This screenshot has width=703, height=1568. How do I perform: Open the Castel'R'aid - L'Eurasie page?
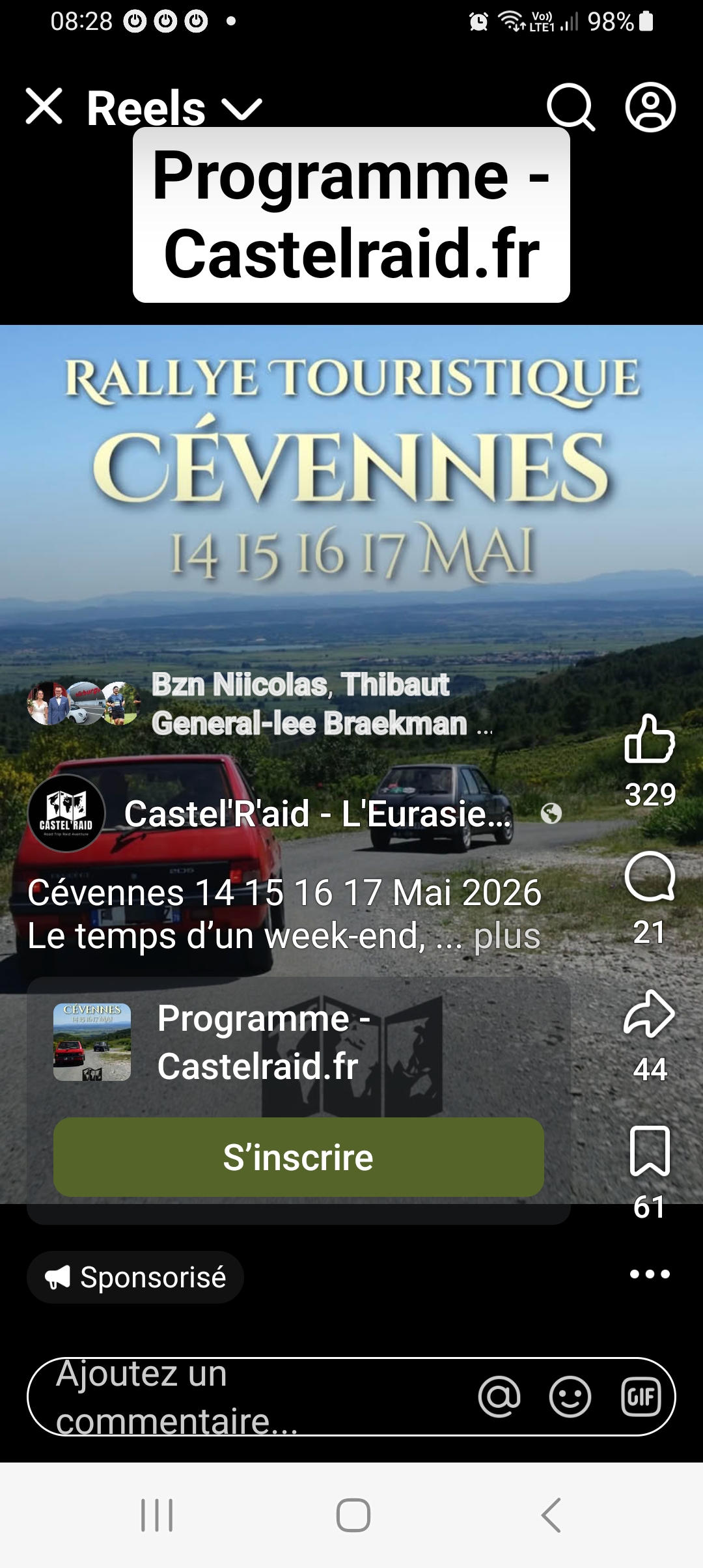[x=317, y=814]
